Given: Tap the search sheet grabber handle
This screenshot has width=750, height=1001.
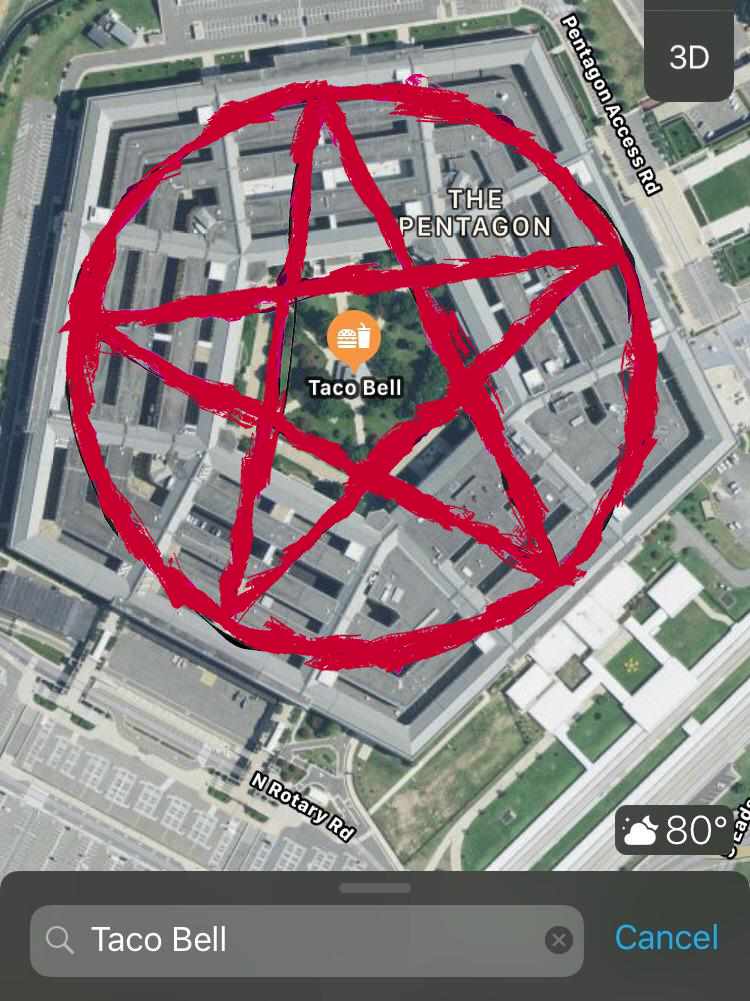Looking at the screenshot, I should tap(375, 888).
